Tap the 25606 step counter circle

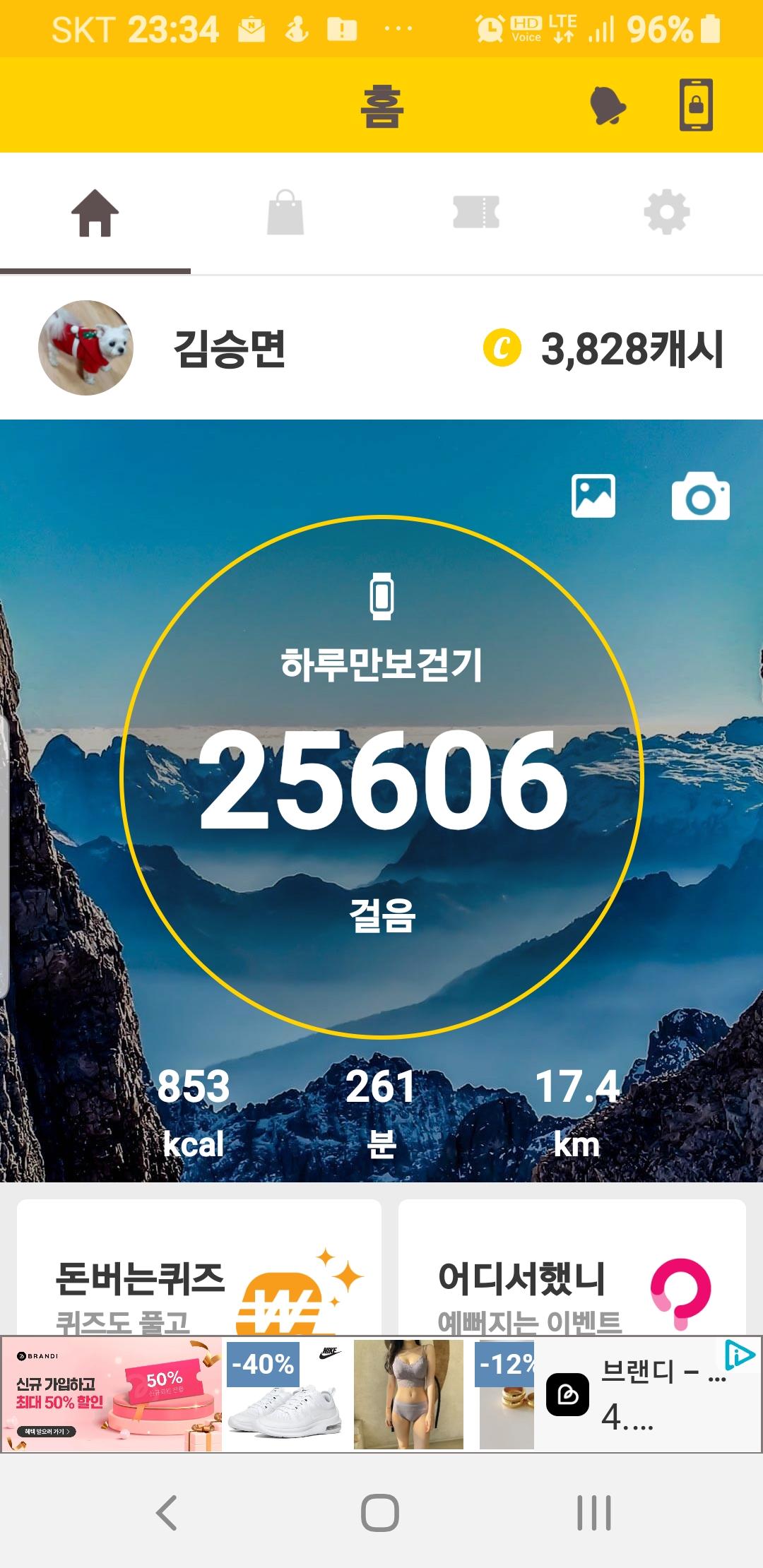click(382, 777)
